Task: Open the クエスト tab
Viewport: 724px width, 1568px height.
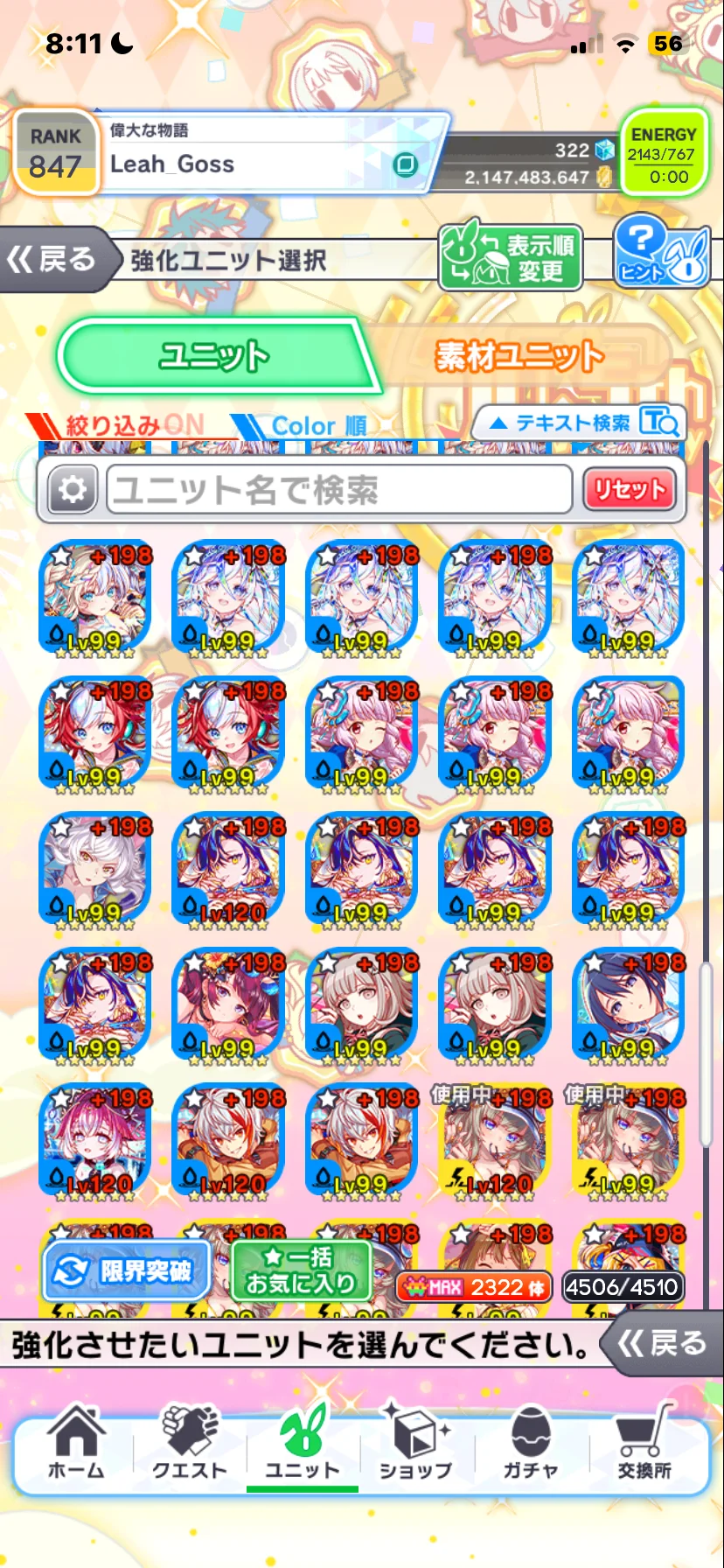Action: tap(190, 1444)
